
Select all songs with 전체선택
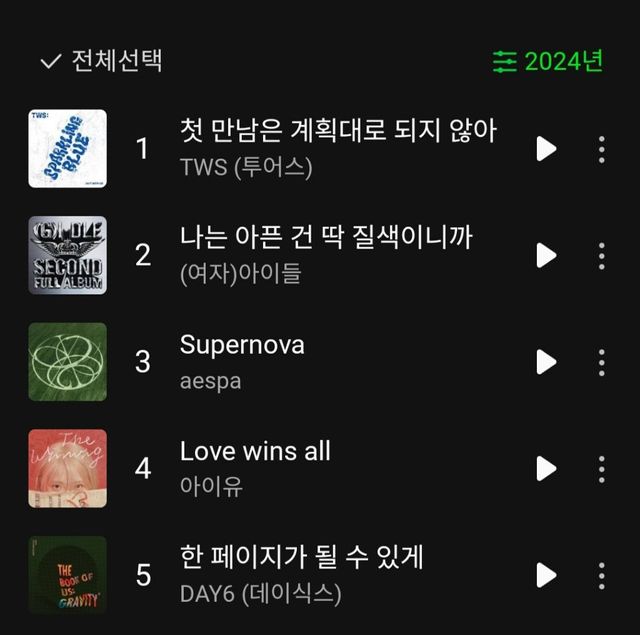coord(101,61)
